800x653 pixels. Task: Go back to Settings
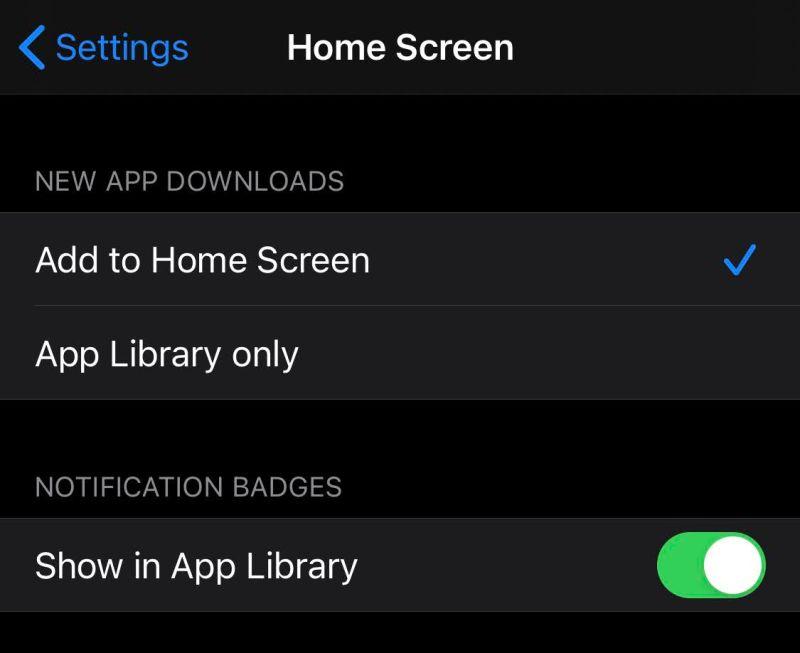[x=104, y=48]
